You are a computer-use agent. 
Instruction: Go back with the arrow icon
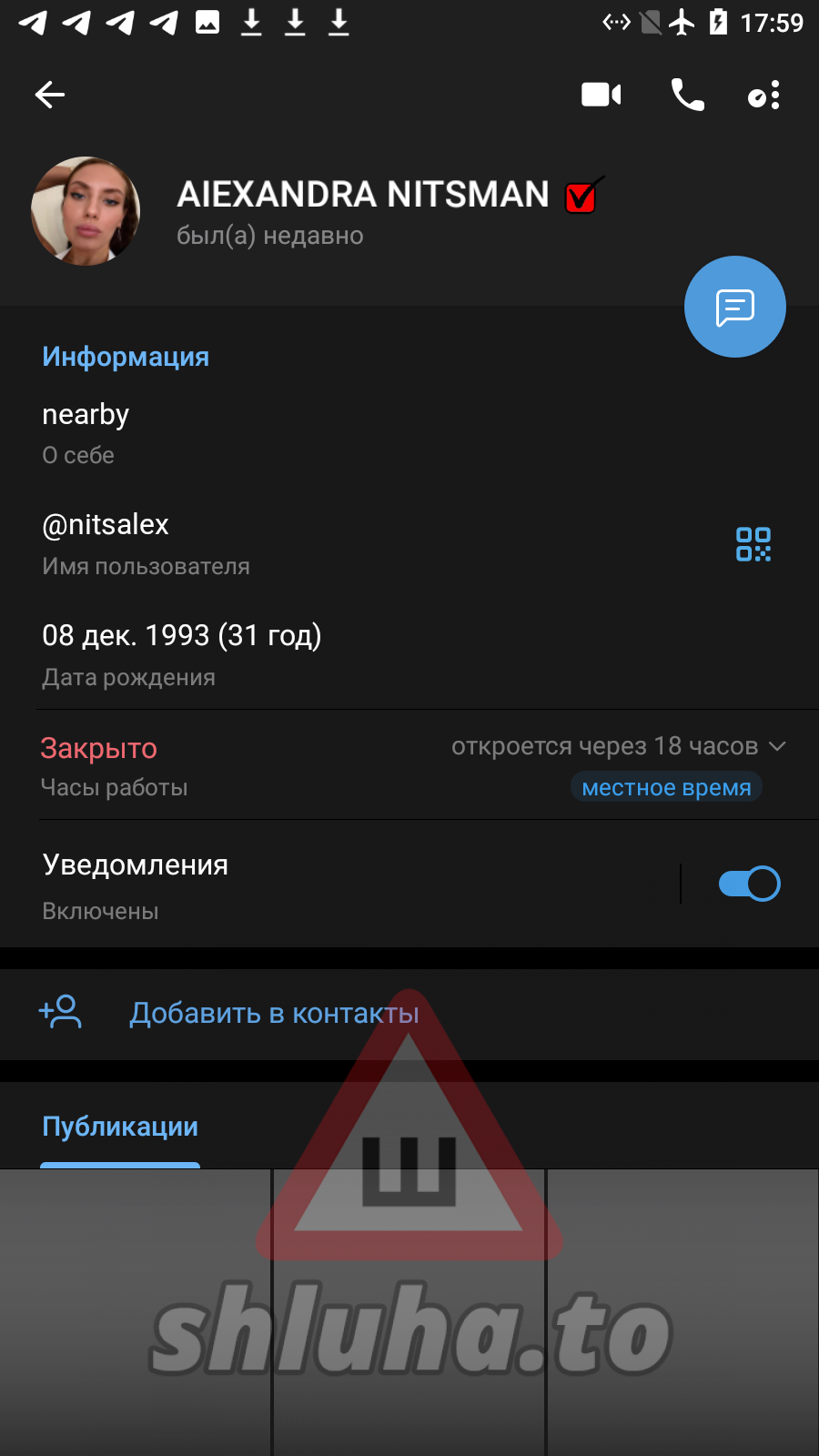(x=50, y=95)
